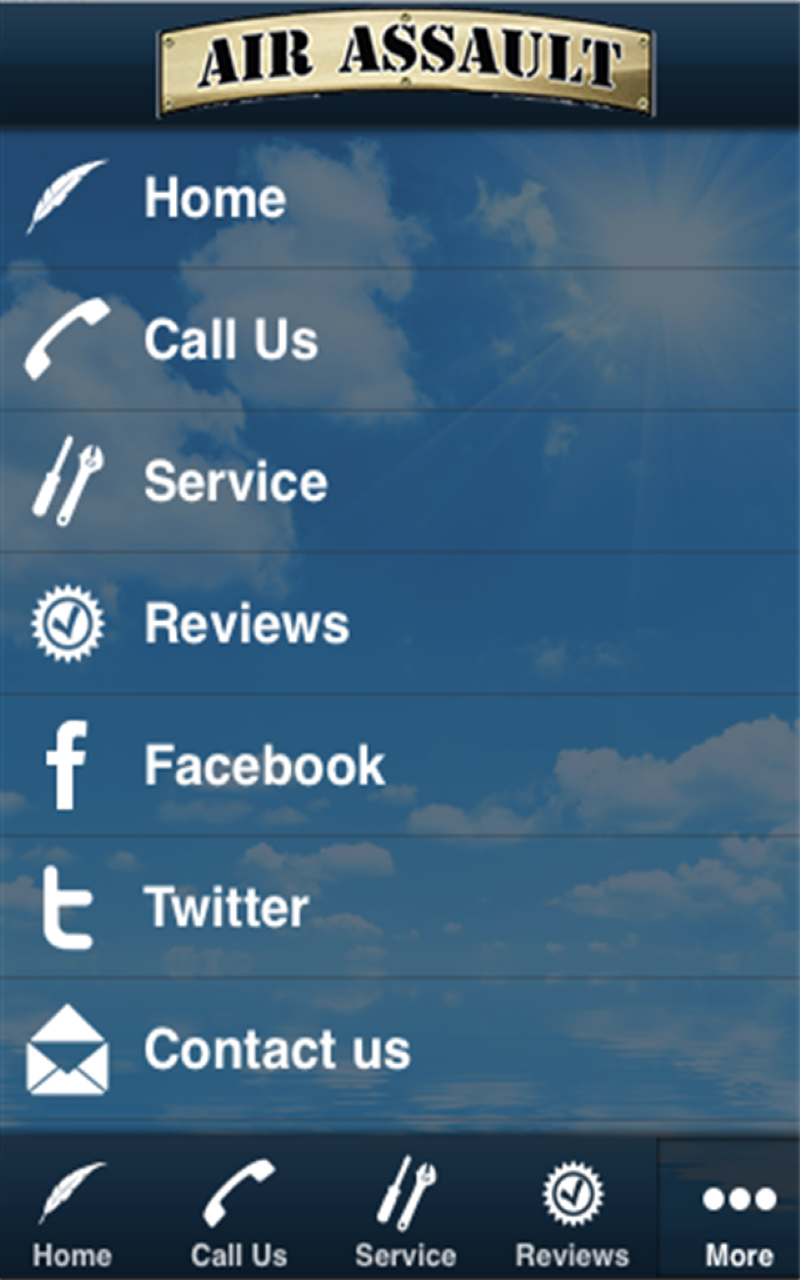
Task: Click the Contact us menu row
Action: tap(277, 1048)
